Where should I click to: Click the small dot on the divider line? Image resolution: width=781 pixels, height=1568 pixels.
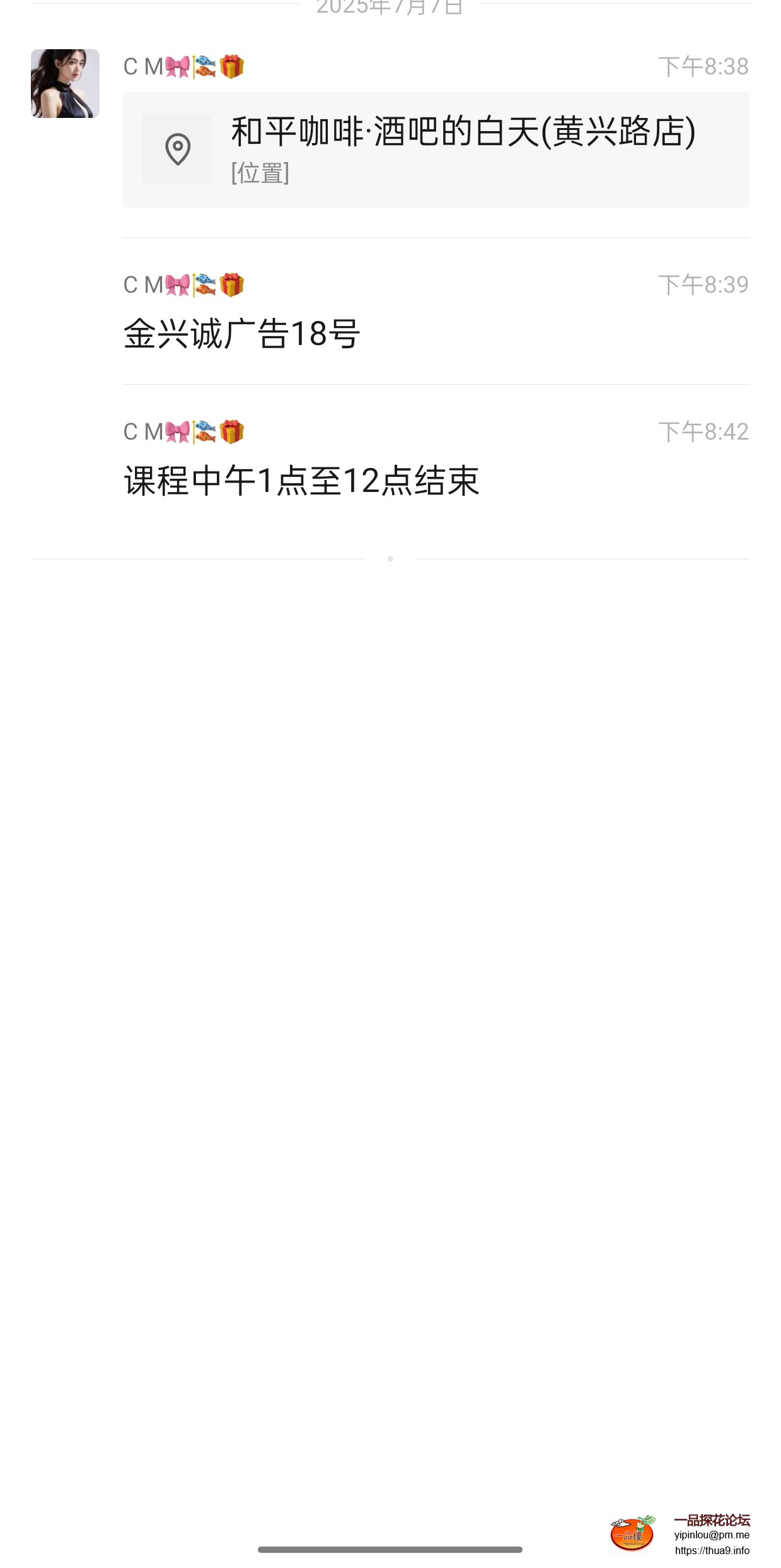pos(390,559)
